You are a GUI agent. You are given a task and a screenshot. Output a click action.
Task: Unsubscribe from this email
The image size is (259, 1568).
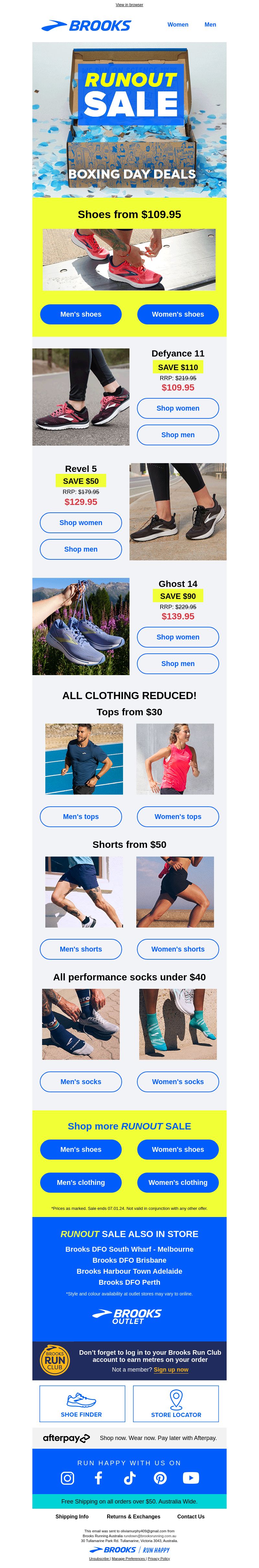99,1559
